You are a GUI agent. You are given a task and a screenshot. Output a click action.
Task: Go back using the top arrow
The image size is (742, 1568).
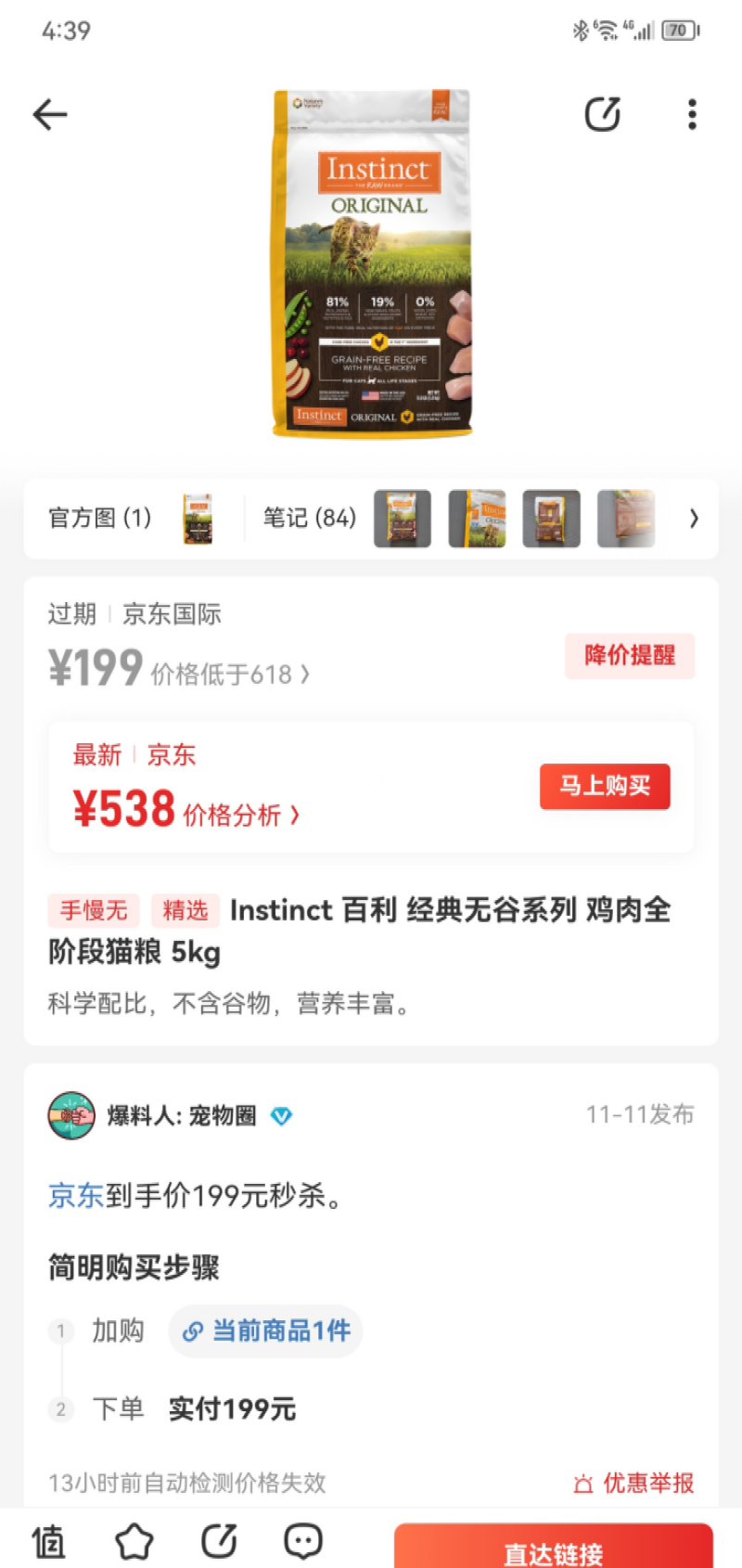pyautogui.click(x=50, y=115)
